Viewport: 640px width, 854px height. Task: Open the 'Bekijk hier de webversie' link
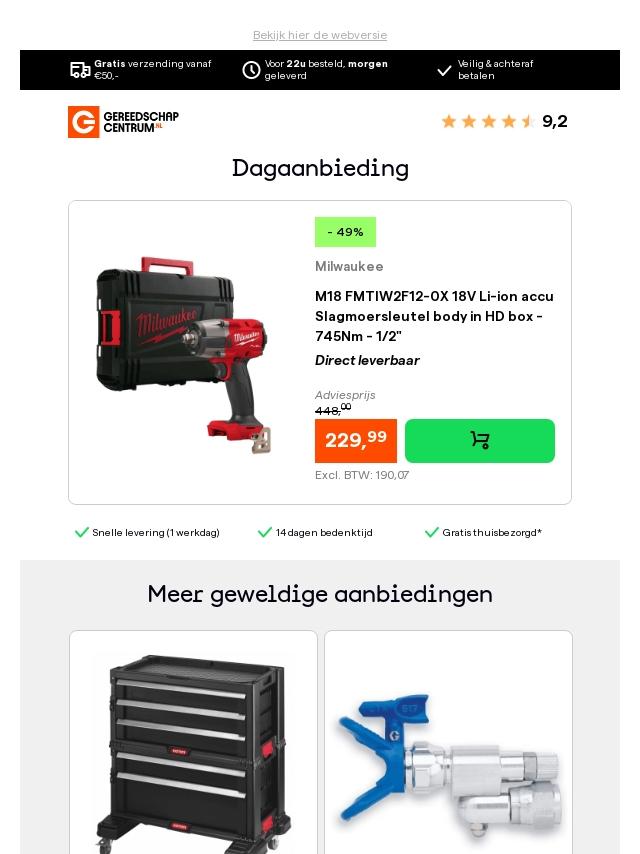pos(320,35)
